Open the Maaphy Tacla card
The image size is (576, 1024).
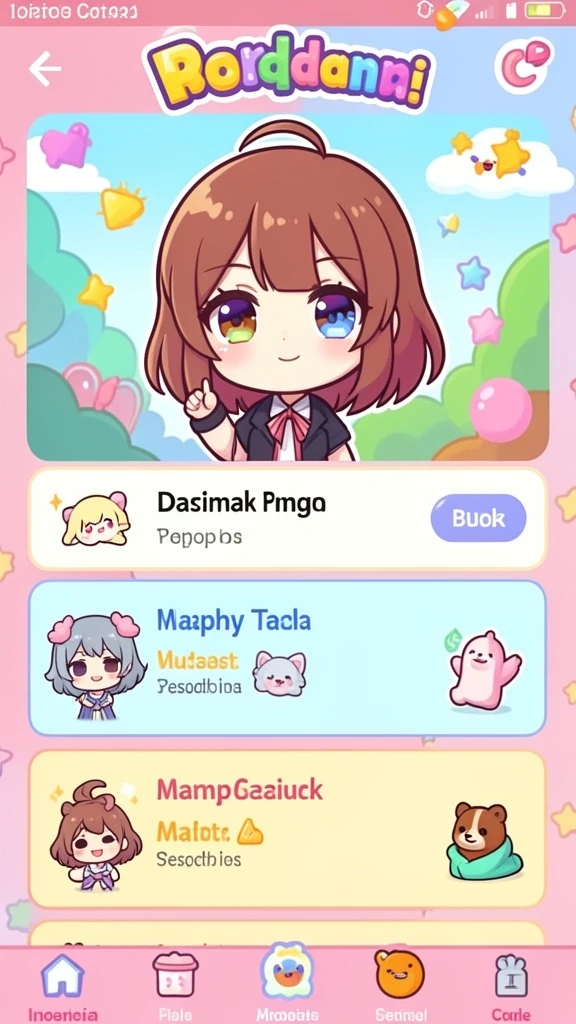(x=287, y=658)
